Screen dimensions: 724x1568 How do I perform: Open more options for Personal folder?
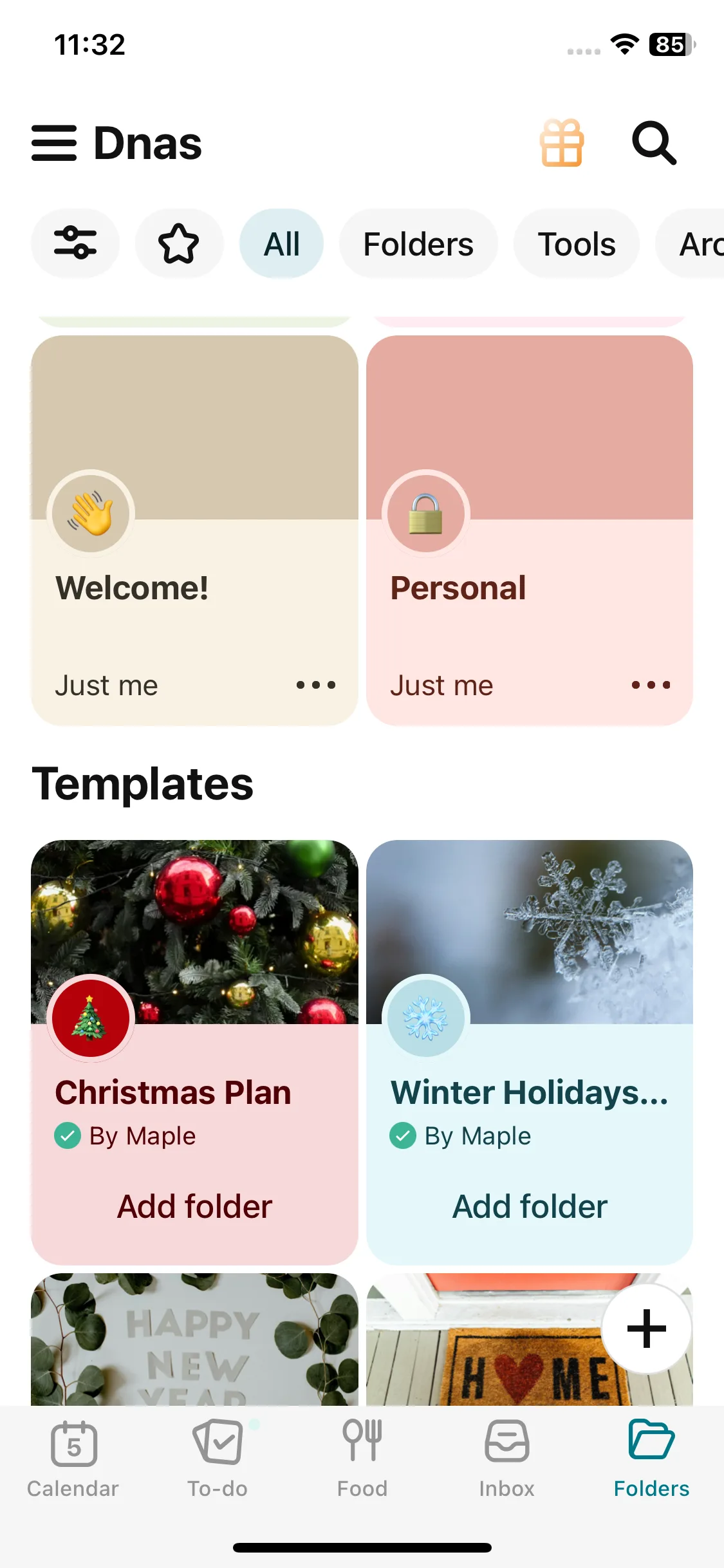click(651, 685)
